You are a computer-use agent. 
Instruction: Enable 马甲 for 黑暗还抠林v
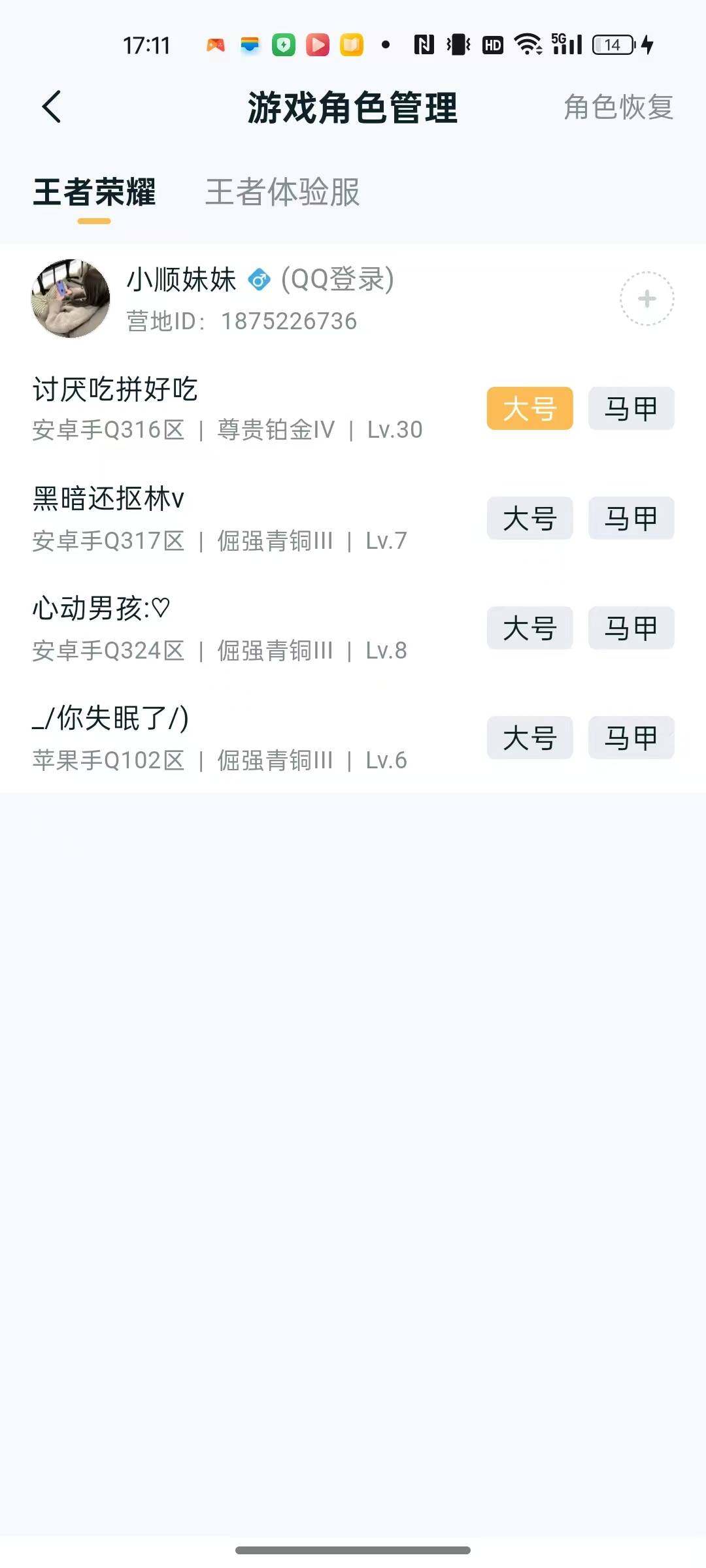pos(630,518)
